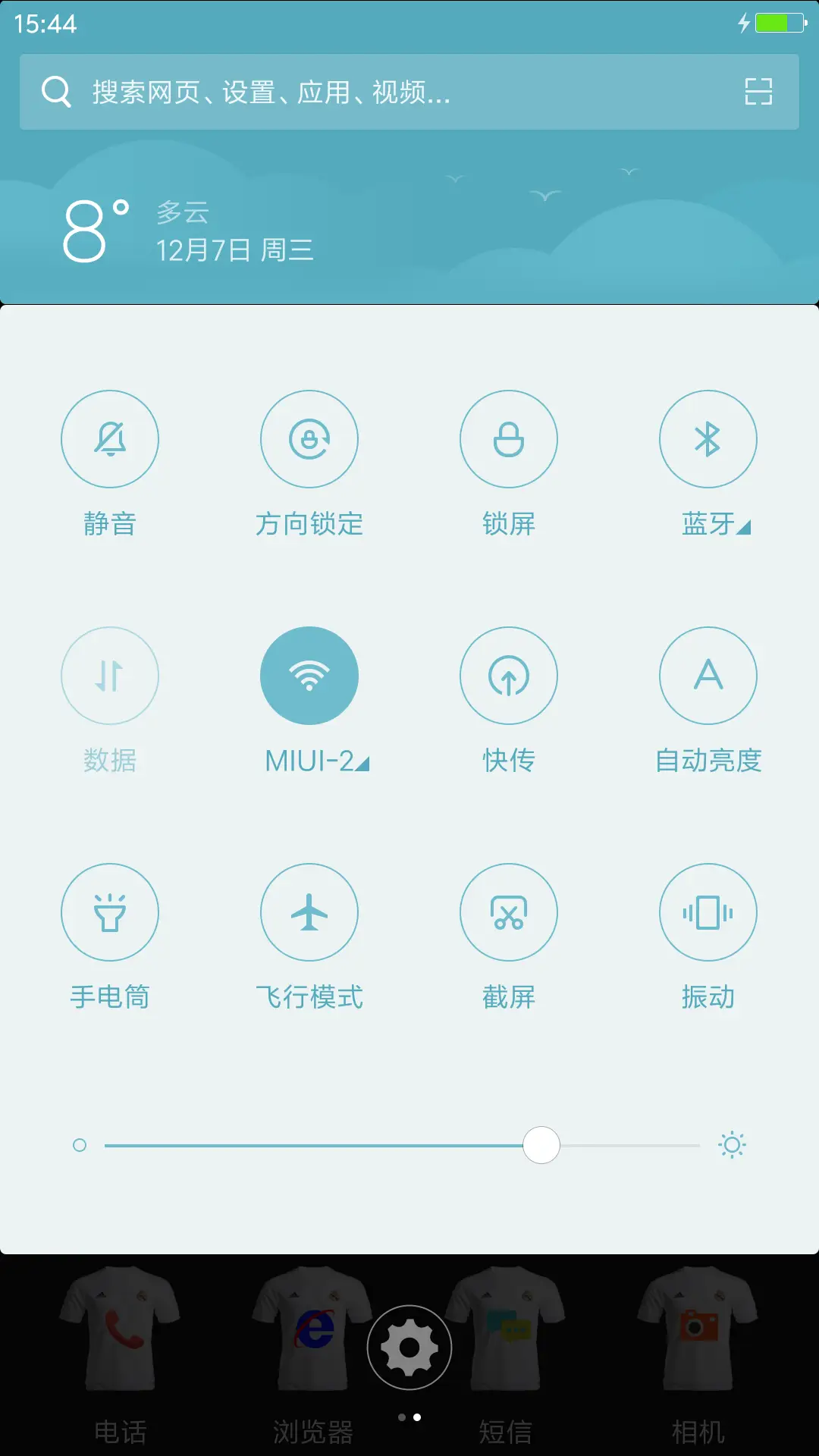This screenshot has height=1456, width=819.
Task: Enable airplane mode (飞行模式)
Action: click(x=309, y=912)
